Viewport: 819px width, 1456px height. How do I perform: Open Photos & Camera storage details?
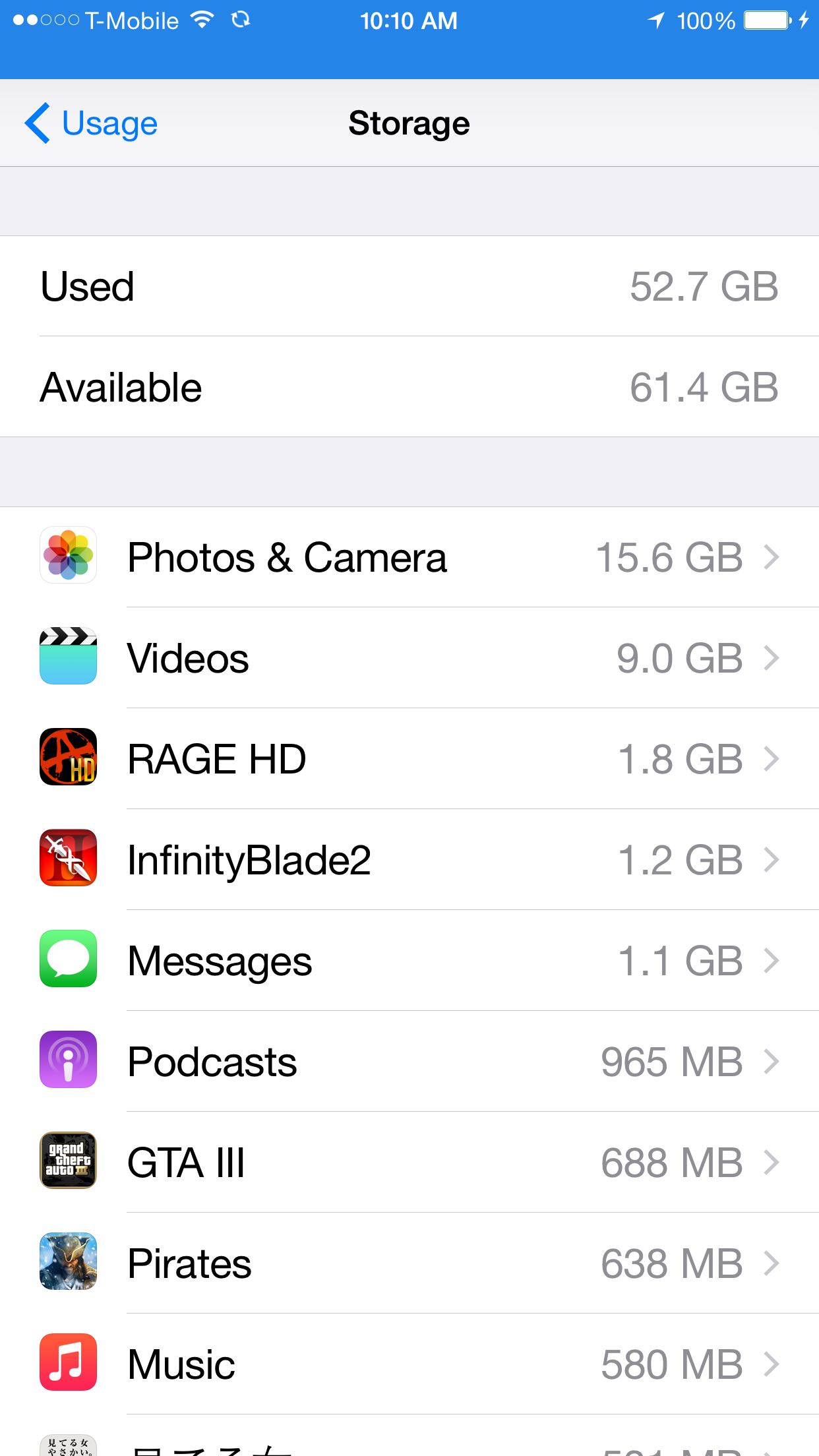(409, 557)
